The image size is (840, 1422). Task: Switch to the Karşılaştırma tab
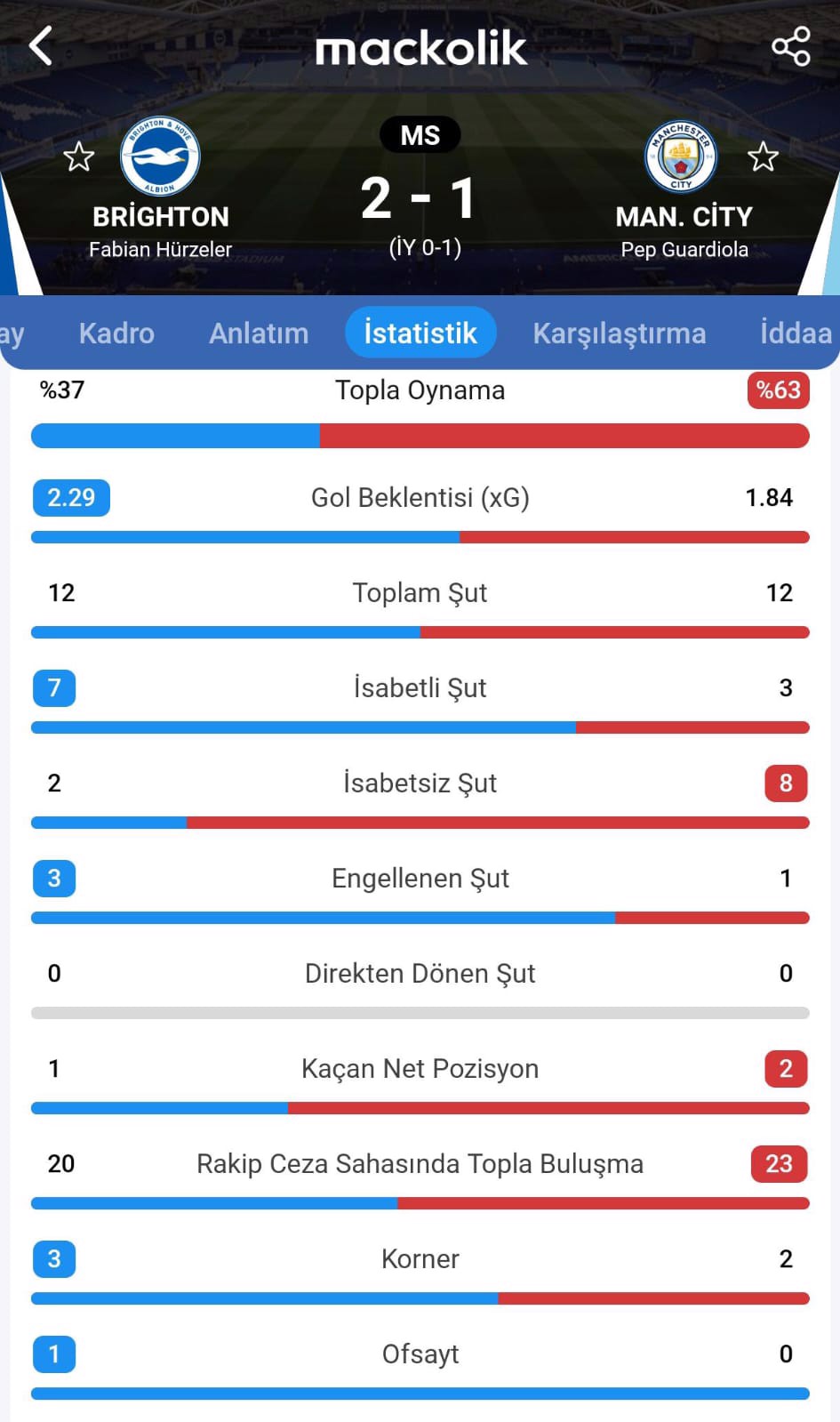tap(620, 333)
